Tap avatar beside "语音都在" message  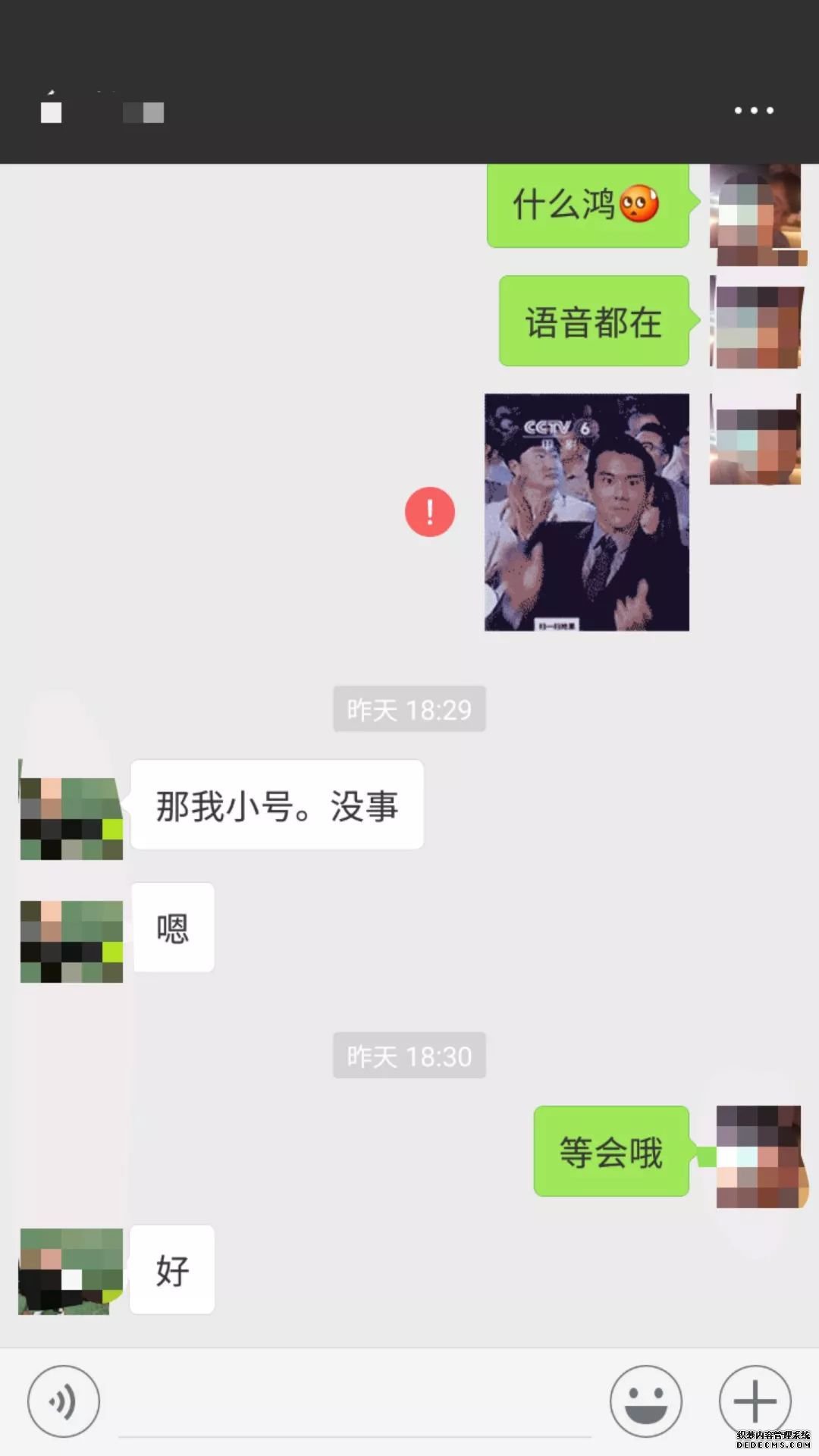click(x=756, y=323)
